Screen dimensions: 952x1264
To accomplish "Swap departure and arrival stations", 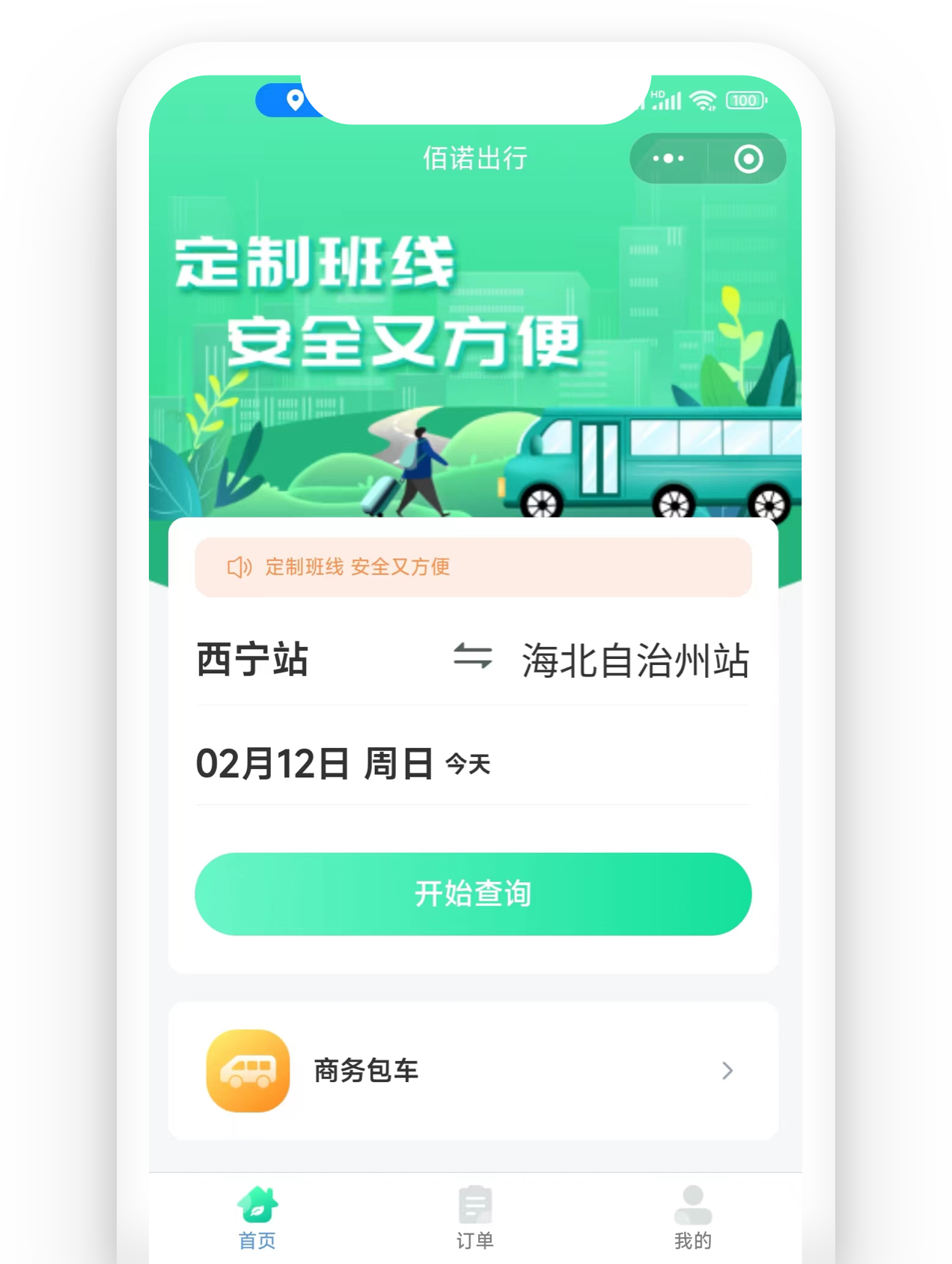I will (473, 657).
